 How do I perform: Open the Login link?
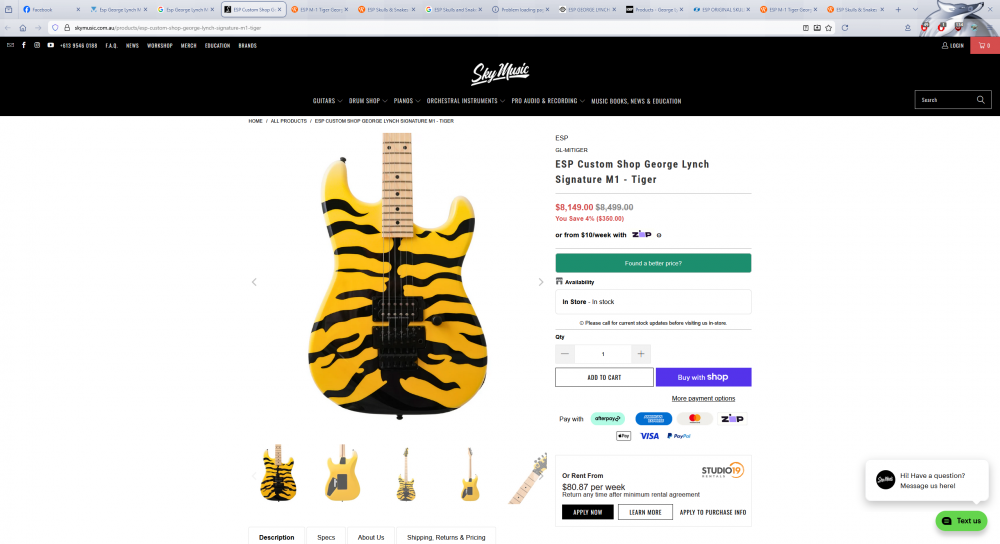pyautogui.click(x=953, y=46)
